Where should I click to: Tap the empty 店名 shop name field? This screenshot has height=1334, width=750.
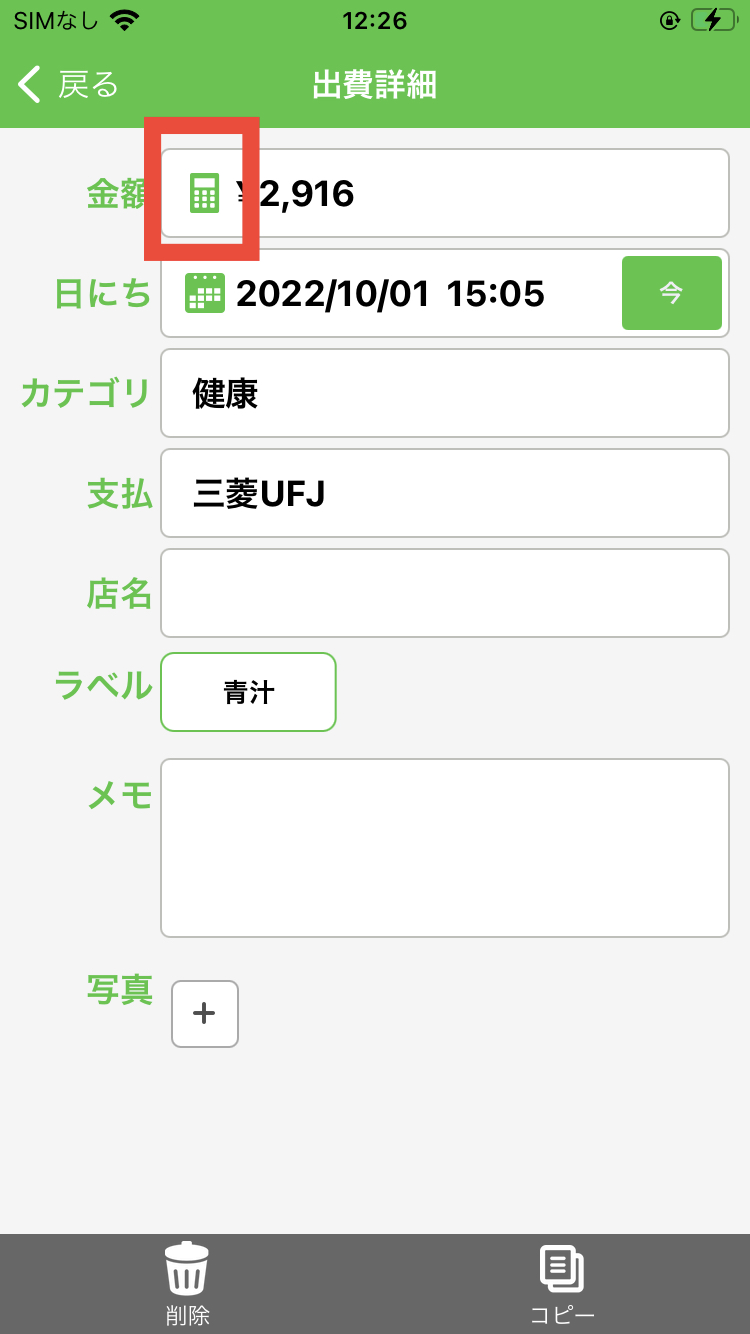point(444,593)
